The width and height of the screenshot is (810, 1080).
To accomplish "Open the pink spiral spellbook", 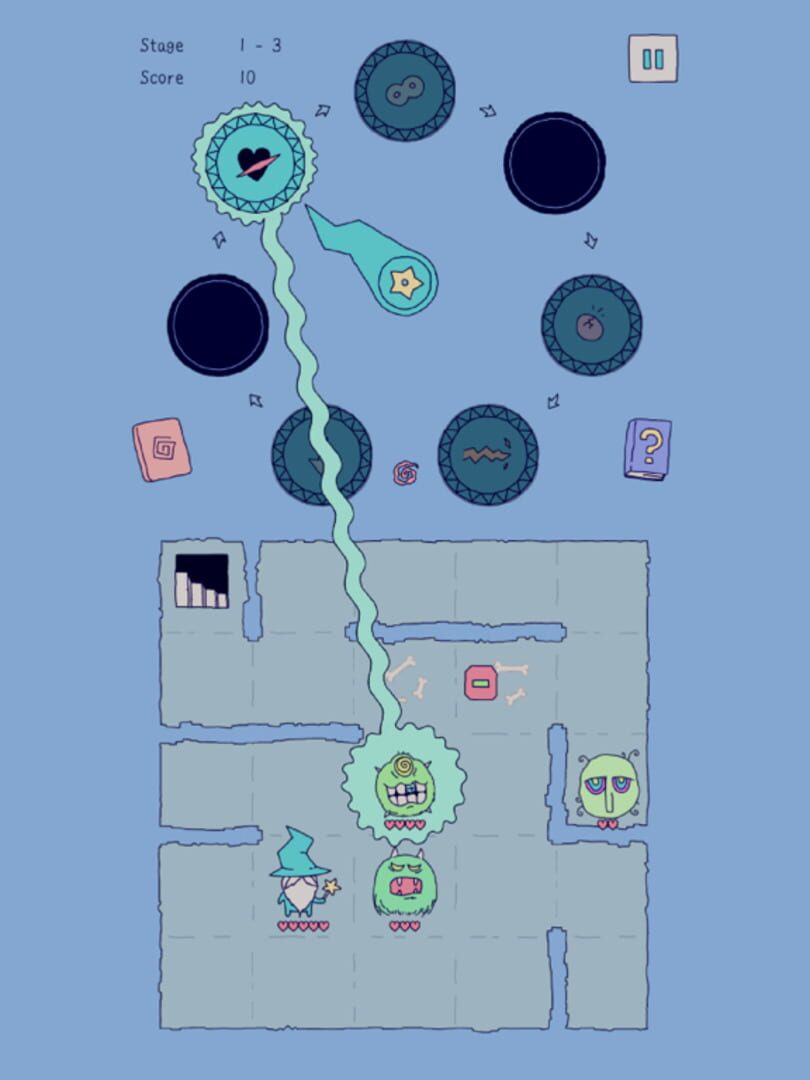I will tap(161, 450).
